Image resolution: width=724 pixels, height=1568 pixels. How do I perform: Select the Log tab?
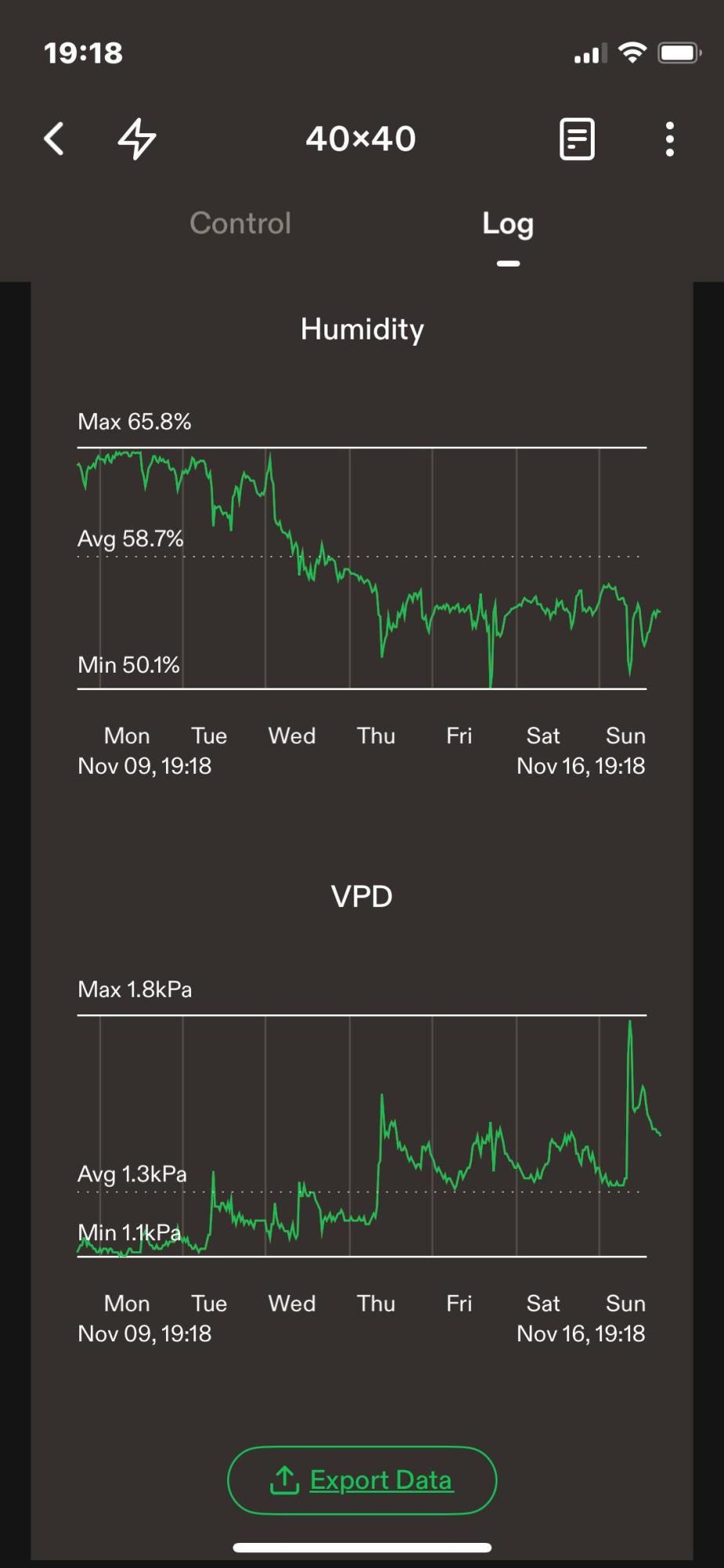coord(508,225)
